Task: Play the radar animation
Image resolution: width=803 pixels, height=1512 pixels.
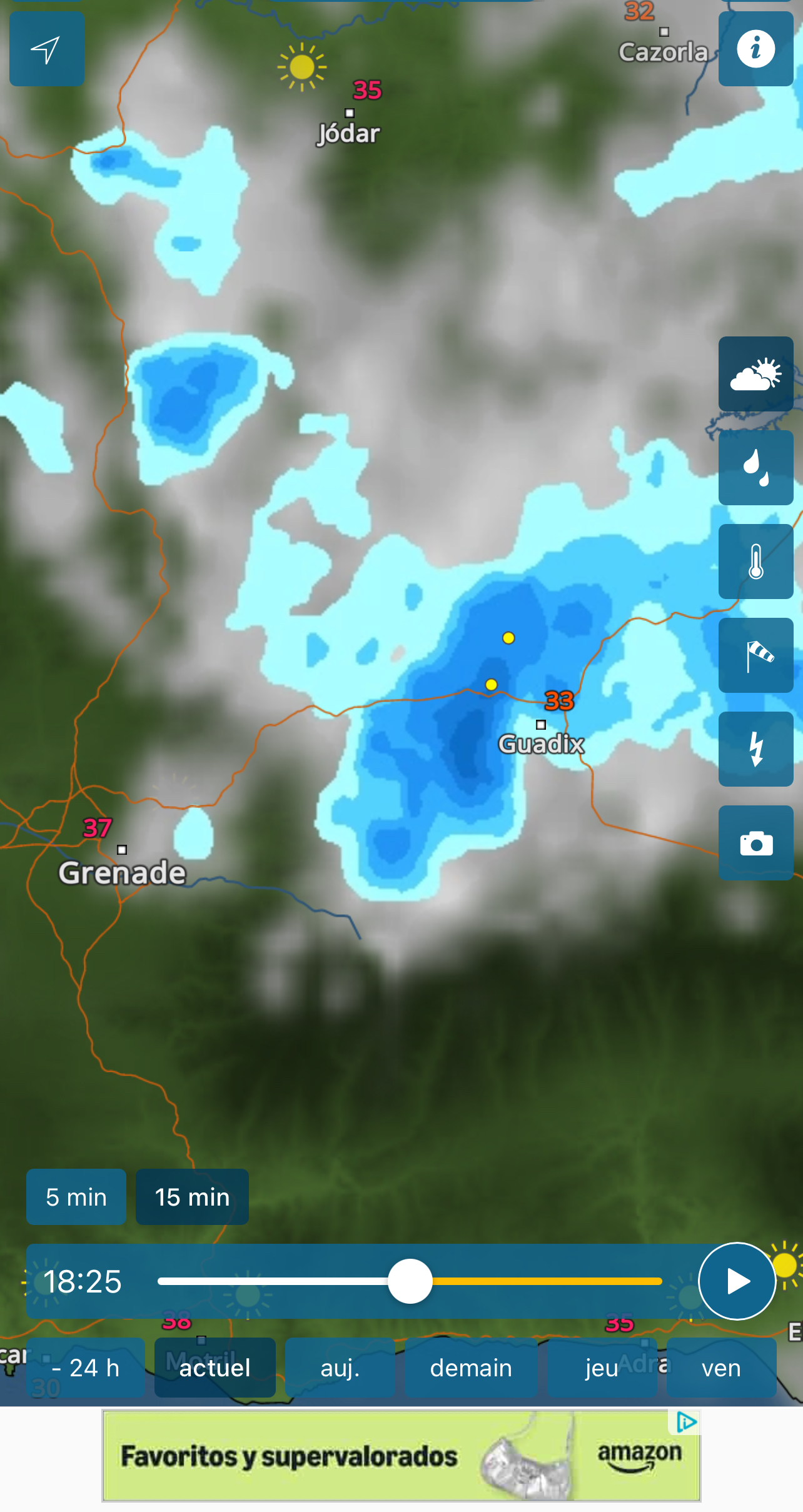Action: [x=737, y=1281]
